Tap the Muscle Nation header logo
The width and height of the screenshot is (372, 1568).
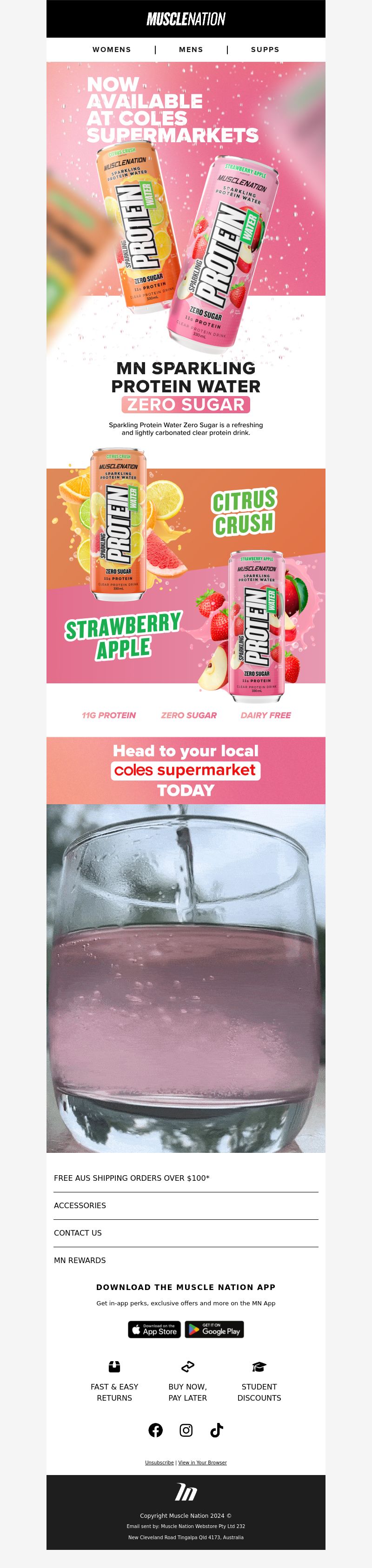(x=186, y=19)
